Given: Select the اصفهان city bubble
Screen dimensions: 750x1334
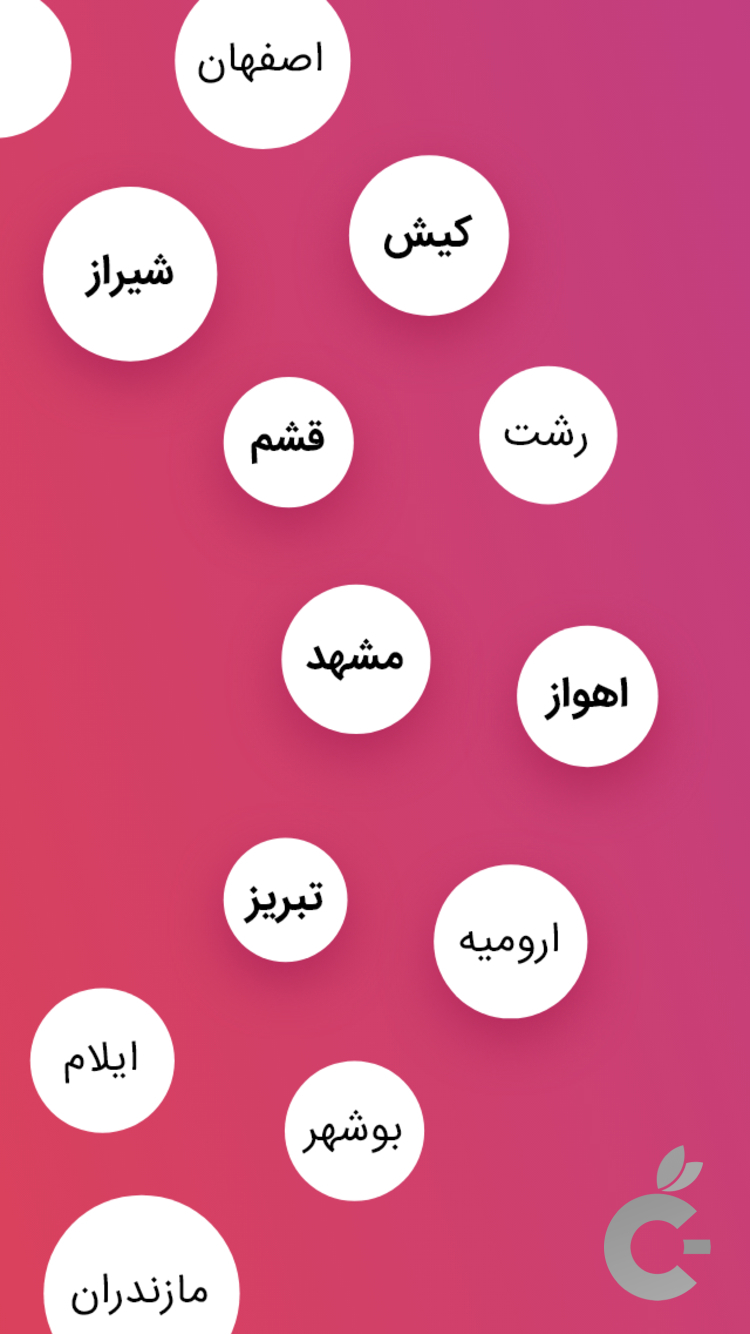Looking at the screenshot, I should [x=262, y=62].
